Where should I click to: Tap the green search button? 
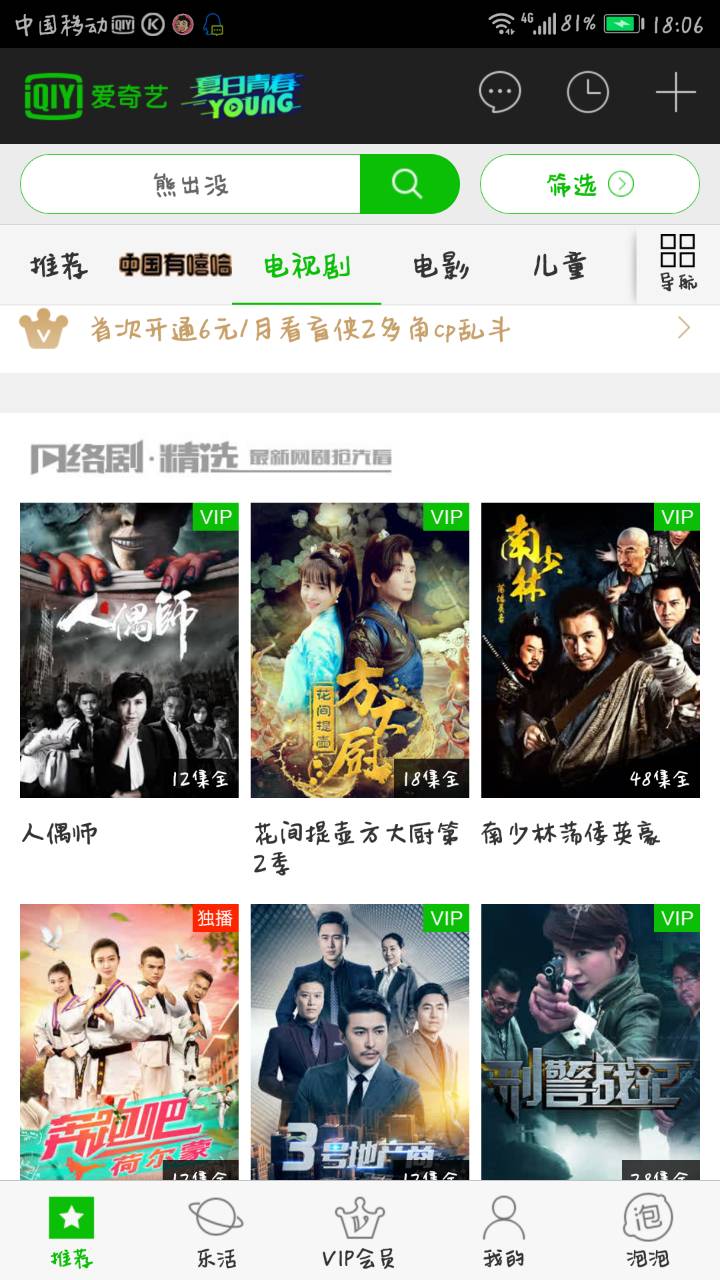(408, 184)
